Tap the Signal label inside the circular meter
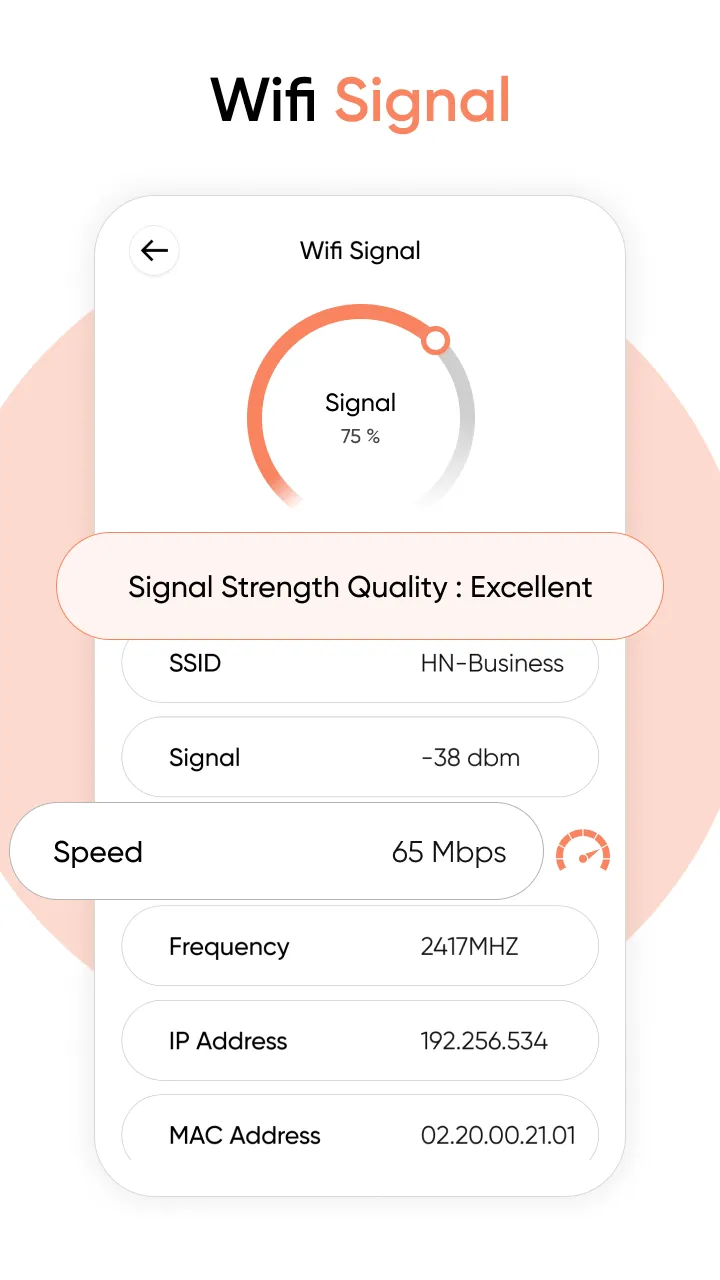 pos(360,402)
